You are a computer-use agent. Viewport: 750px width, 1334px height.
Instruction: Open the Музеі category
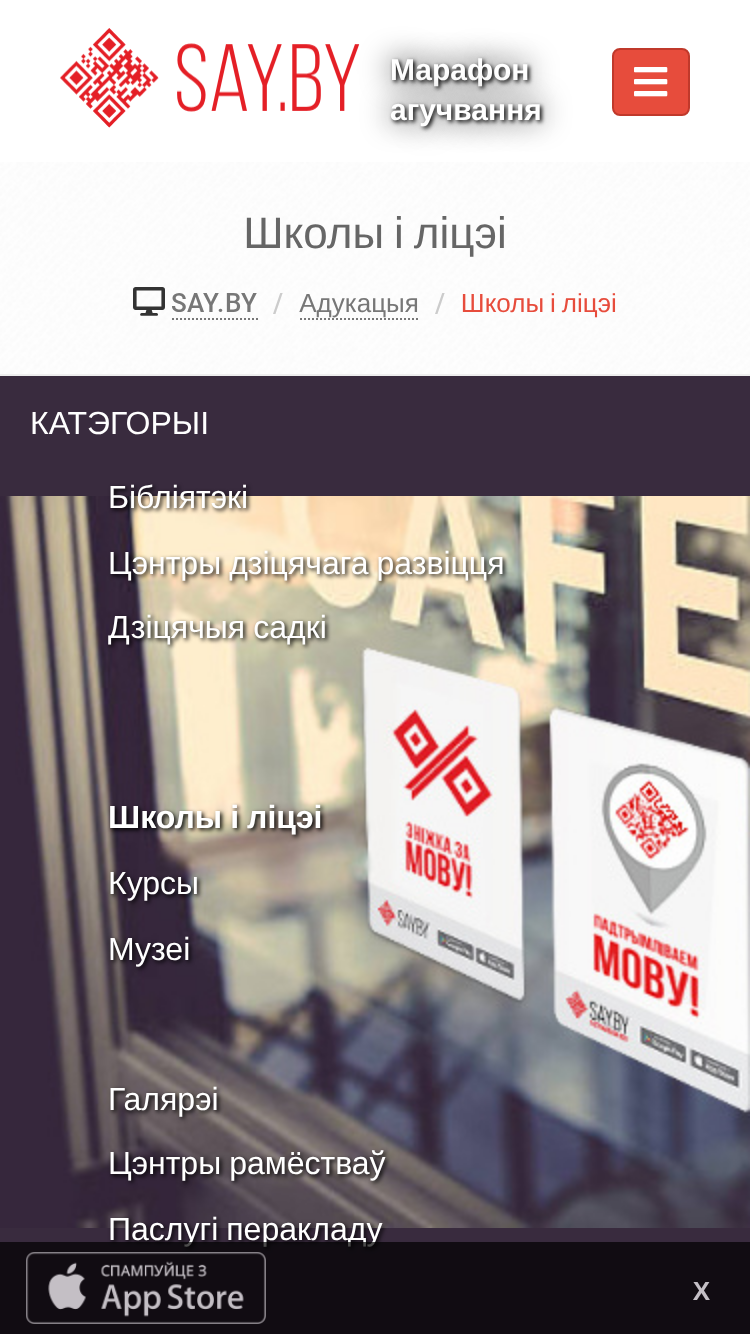[149, 949]
